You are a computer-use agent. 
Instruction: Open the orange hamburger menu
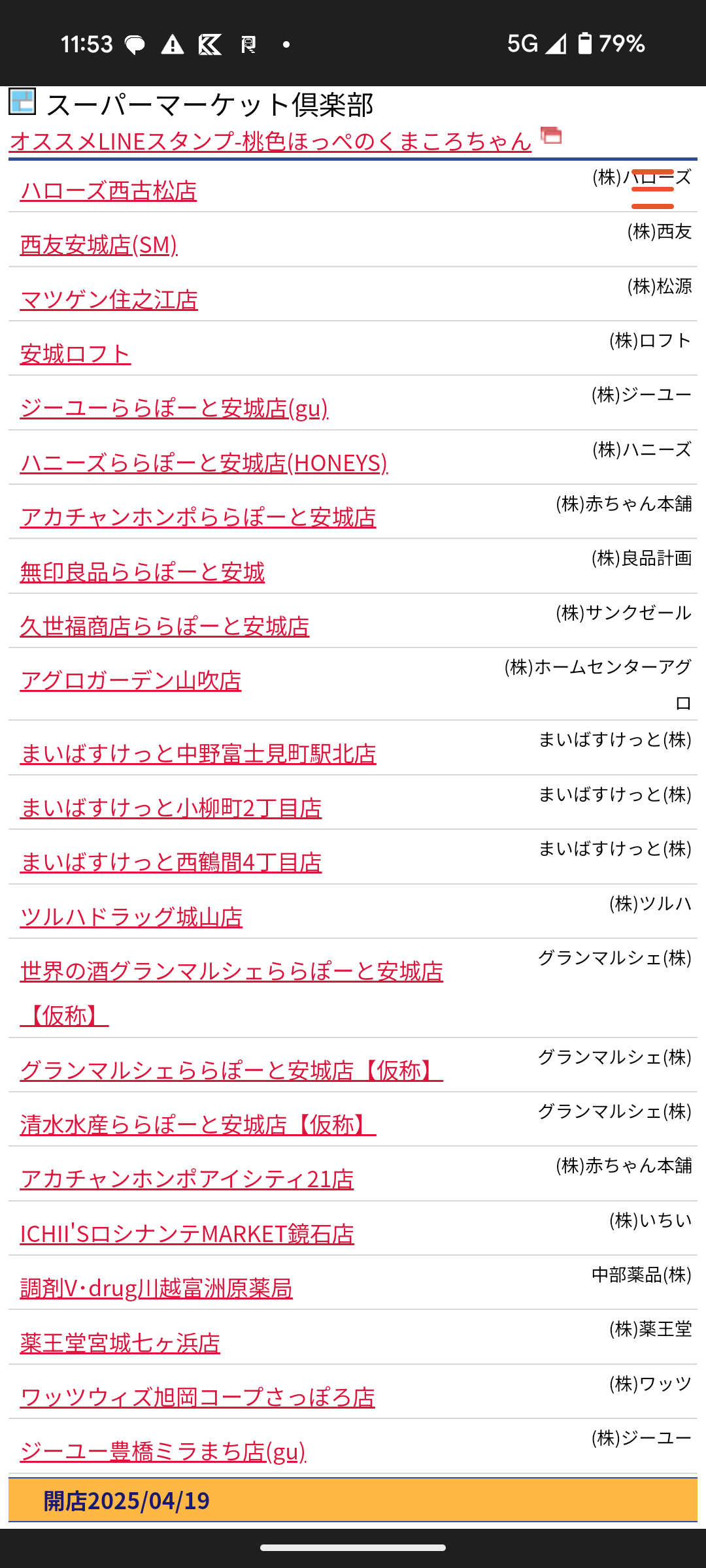pos(652,189)
